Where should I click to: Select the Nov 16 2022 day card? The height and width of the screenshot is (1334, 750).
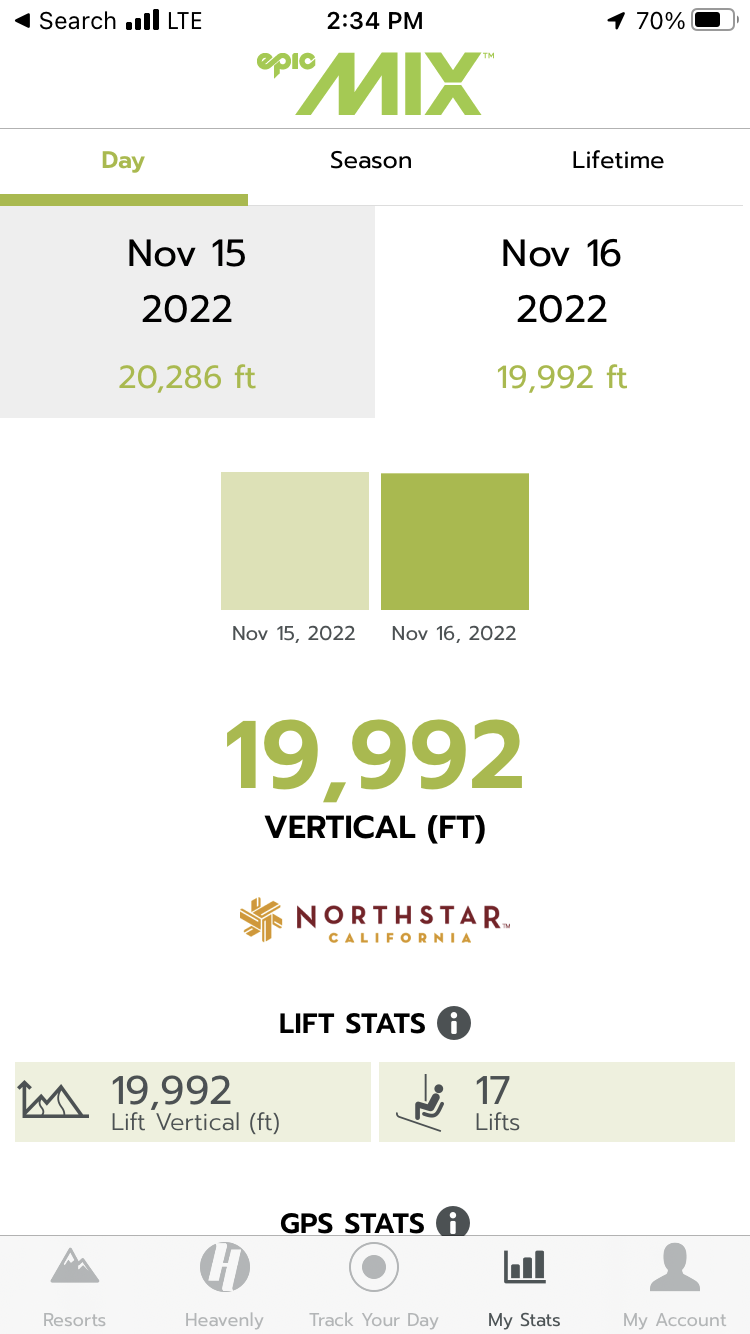point(562,312)
